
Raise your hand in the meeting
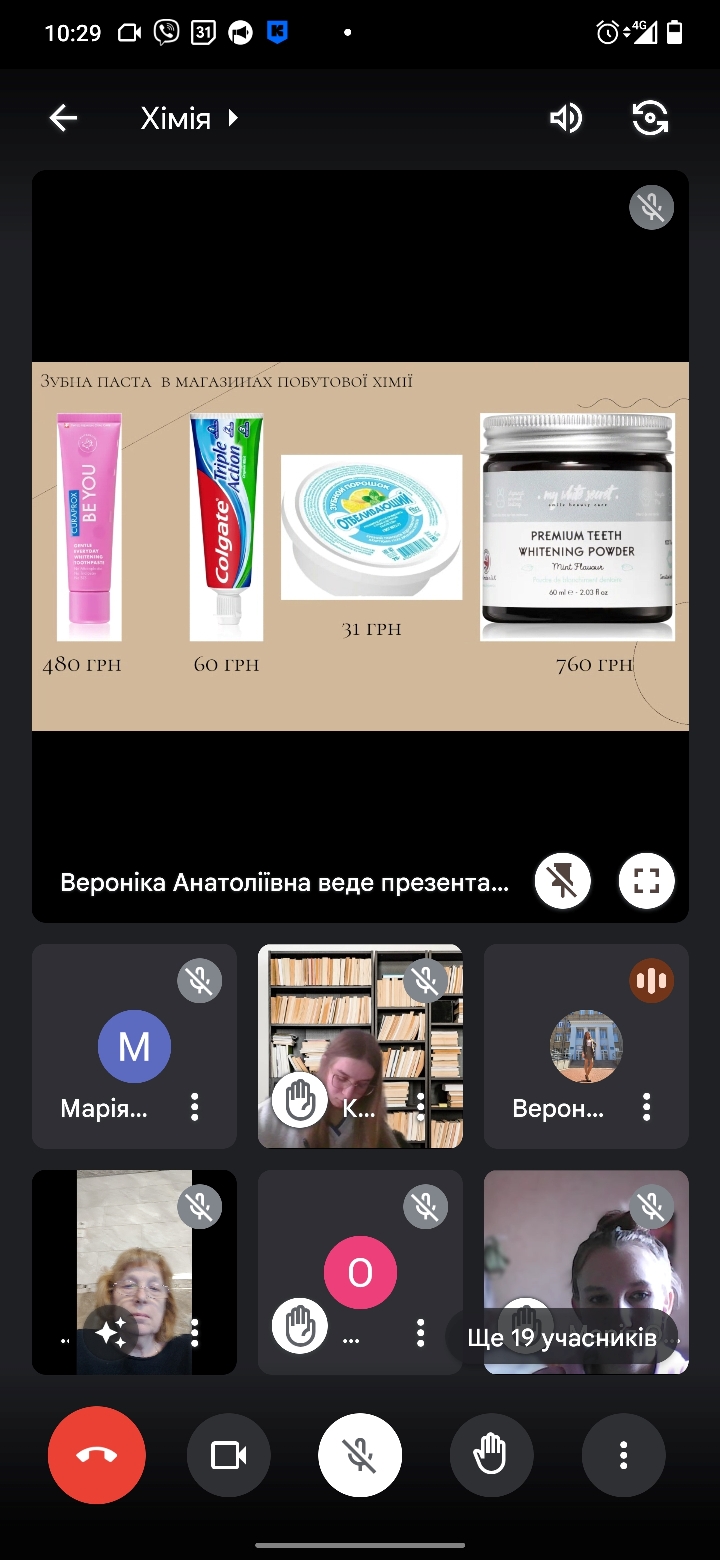pyautogui.click(x=491, y=1455)
